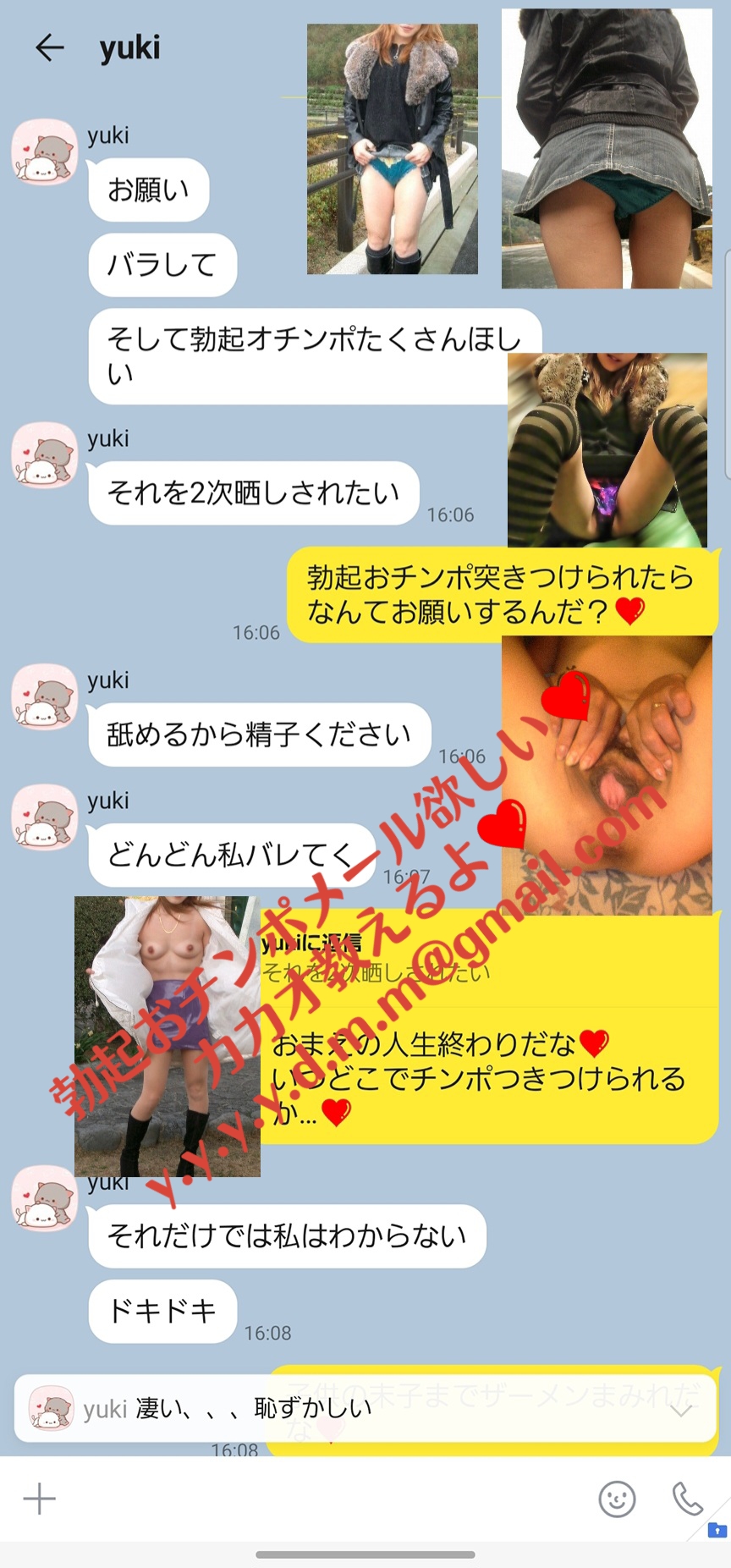Tap yuki's cat avatar beside the first message
Image resolution: width=731 pixels, height=1568 pixels.
pos(44,151)
